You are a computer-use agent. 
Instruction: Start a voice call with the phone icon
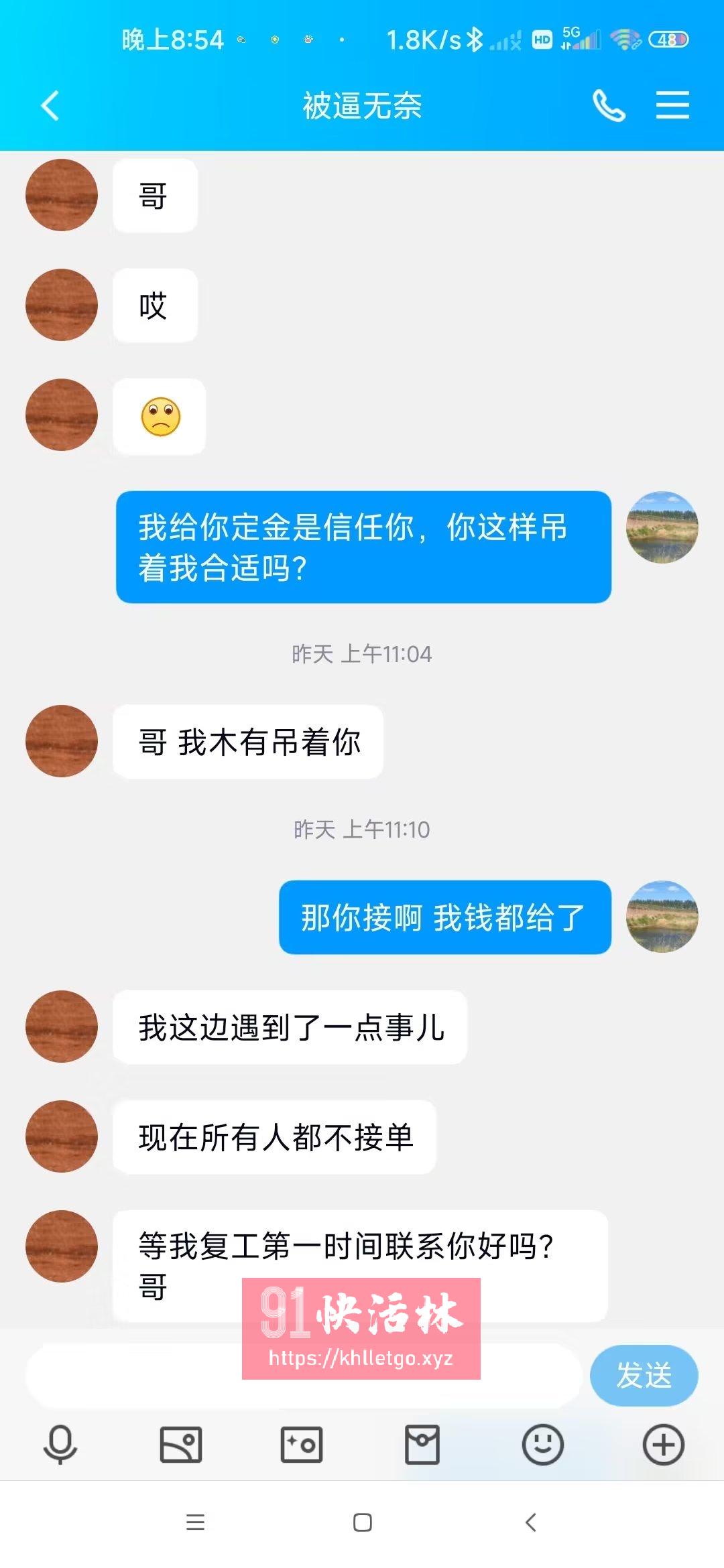(607, 105)
